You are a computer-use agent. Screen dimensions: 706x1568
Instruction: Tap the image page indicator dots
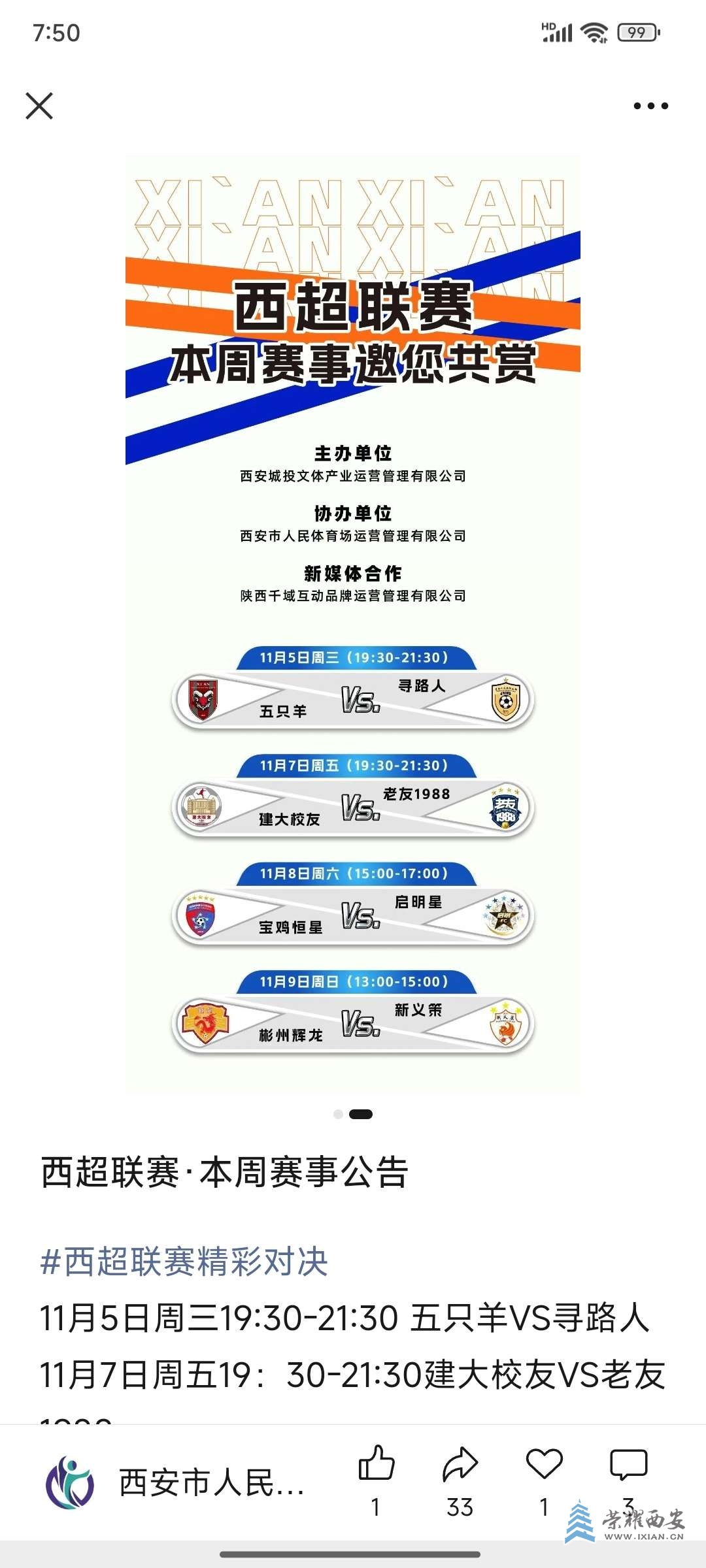pos(353,1115)
